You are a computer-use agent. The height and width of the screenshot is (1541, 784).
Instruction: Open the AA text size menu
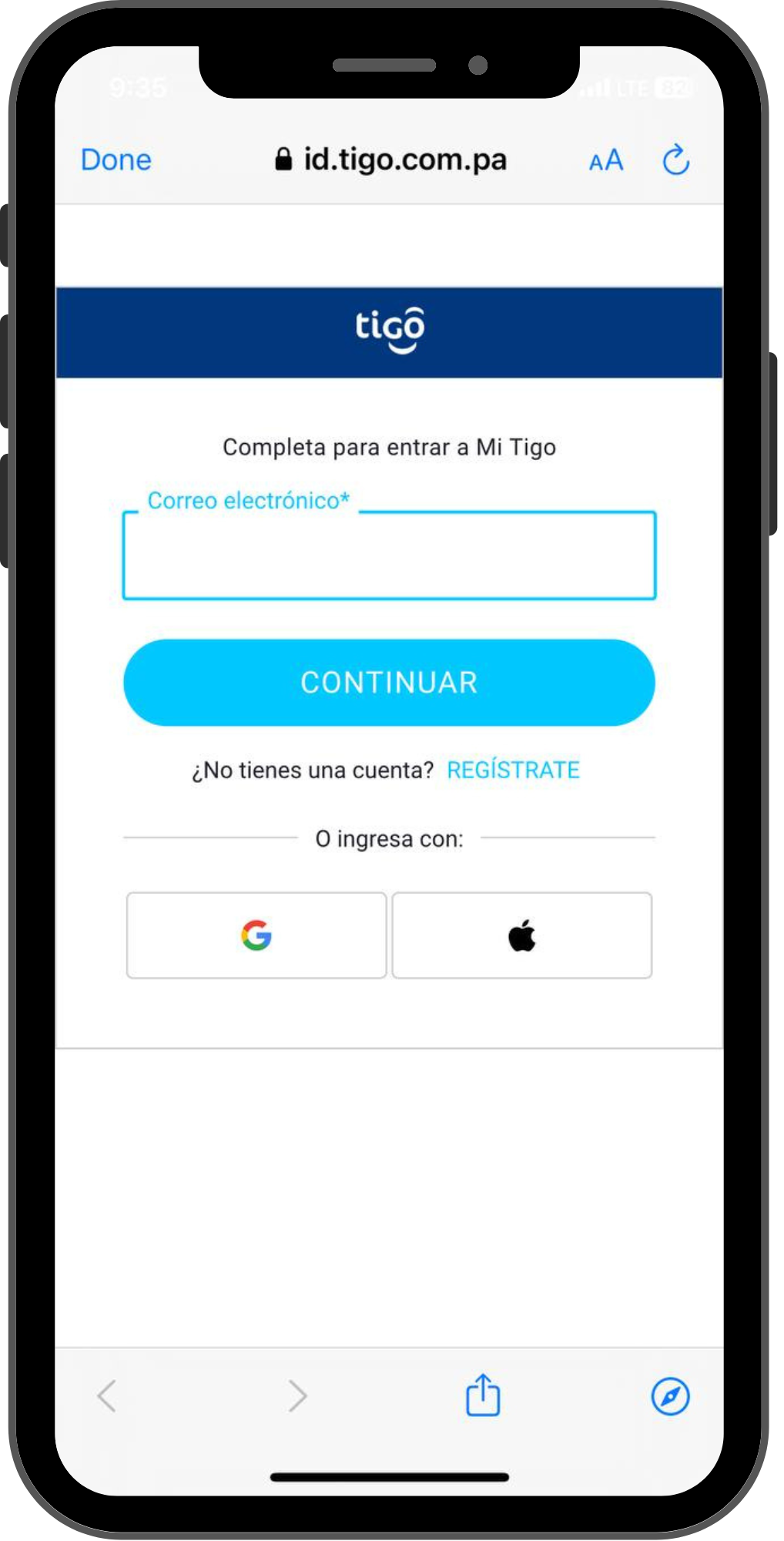606,160
